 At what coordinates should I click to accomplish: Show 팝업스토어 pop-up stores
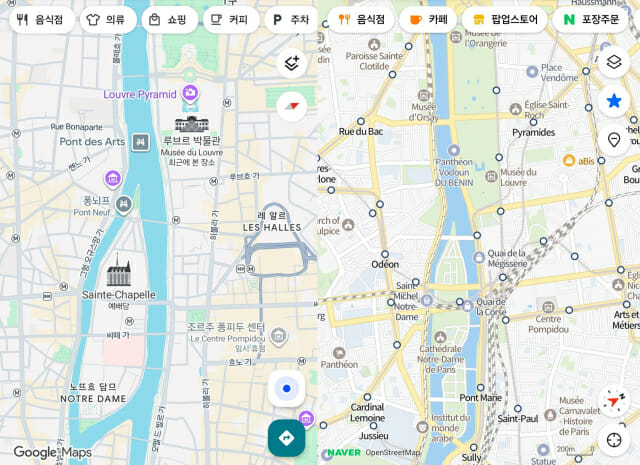[x=504, y=19]
